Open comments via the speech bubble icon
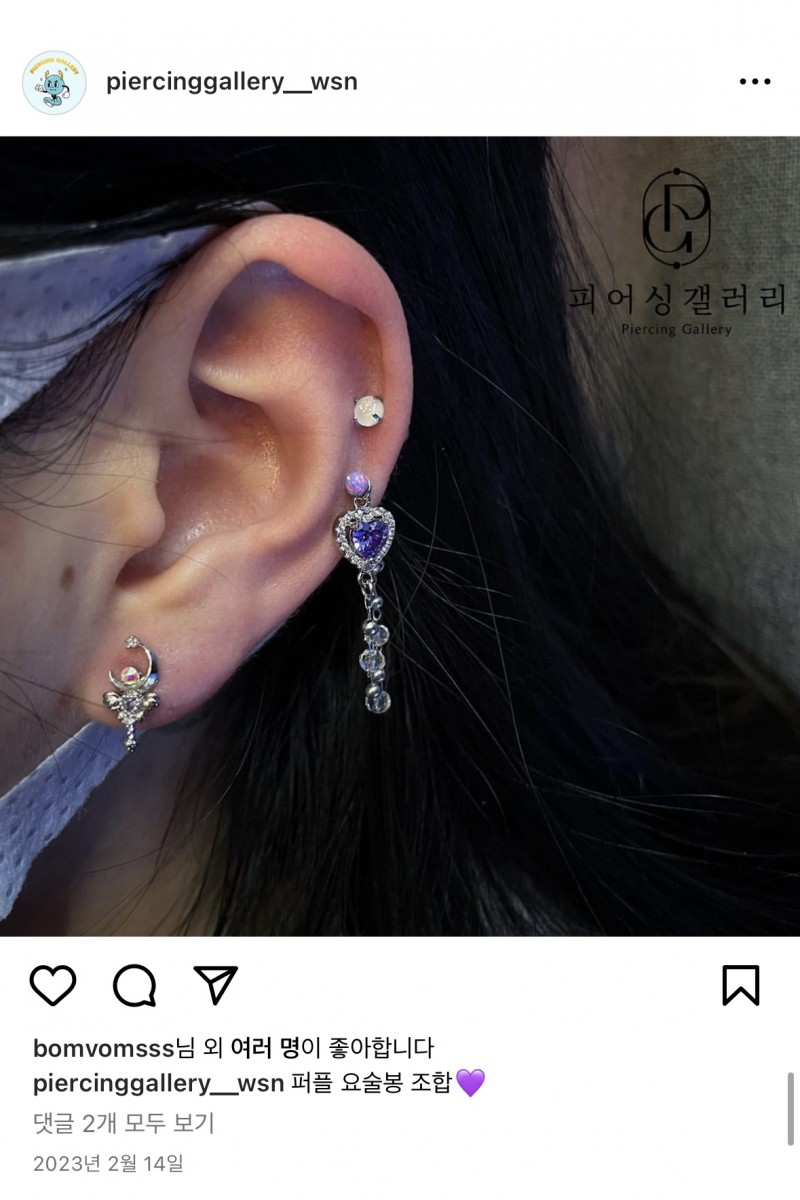The height and width of the screenshot is (1200, 800). click(134, 986)
